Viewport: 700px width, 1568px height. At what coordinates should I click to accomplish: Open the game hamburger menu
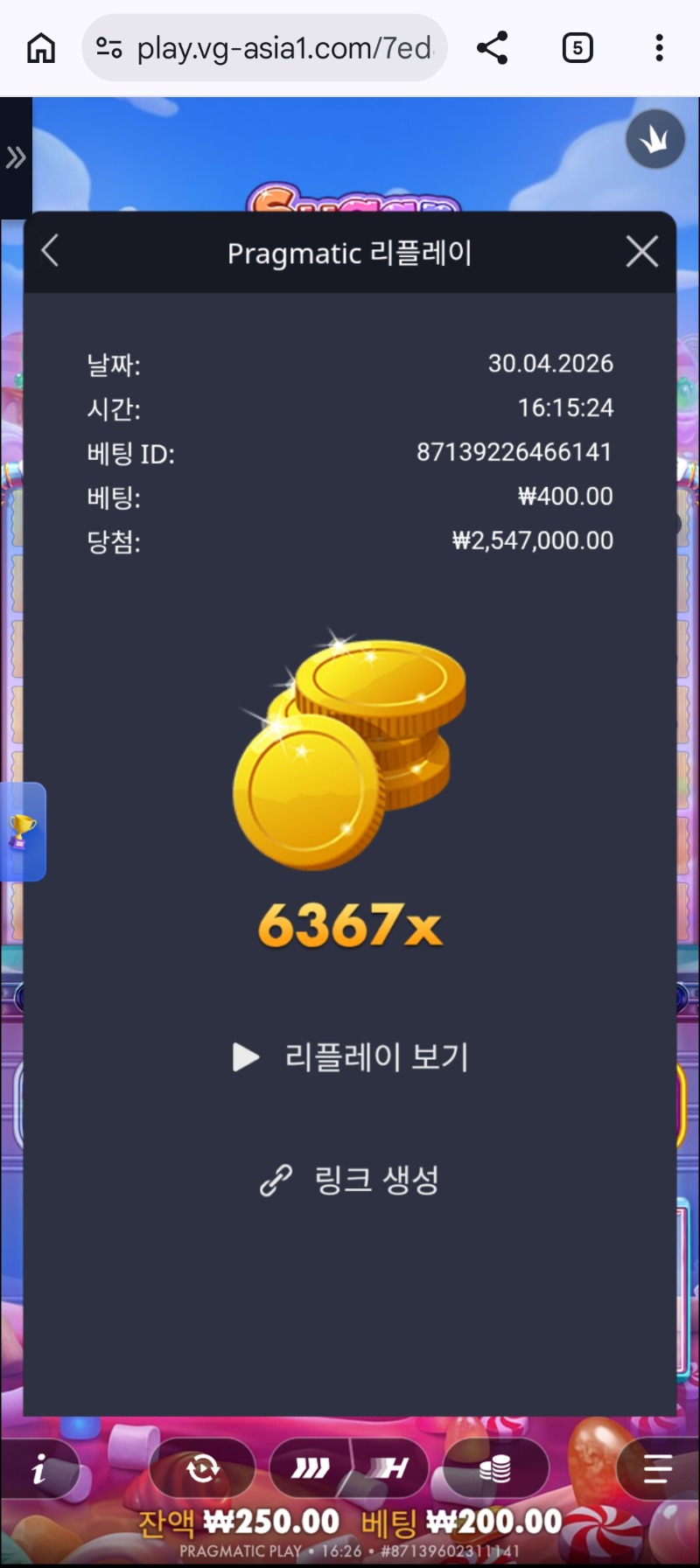[x=657, y=1469]
